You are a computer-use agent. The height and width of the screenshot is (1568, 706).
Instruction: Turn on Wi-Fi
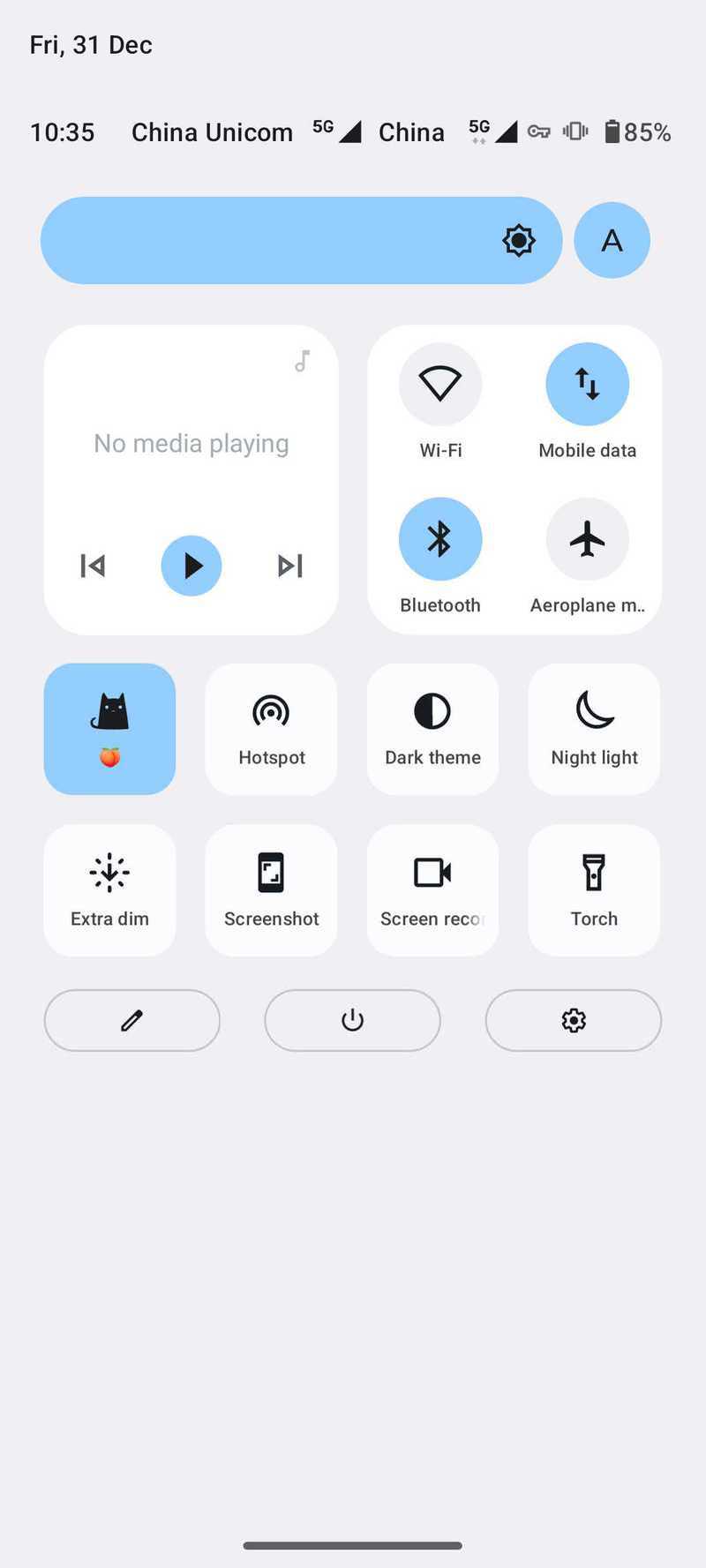coord(440,384)
